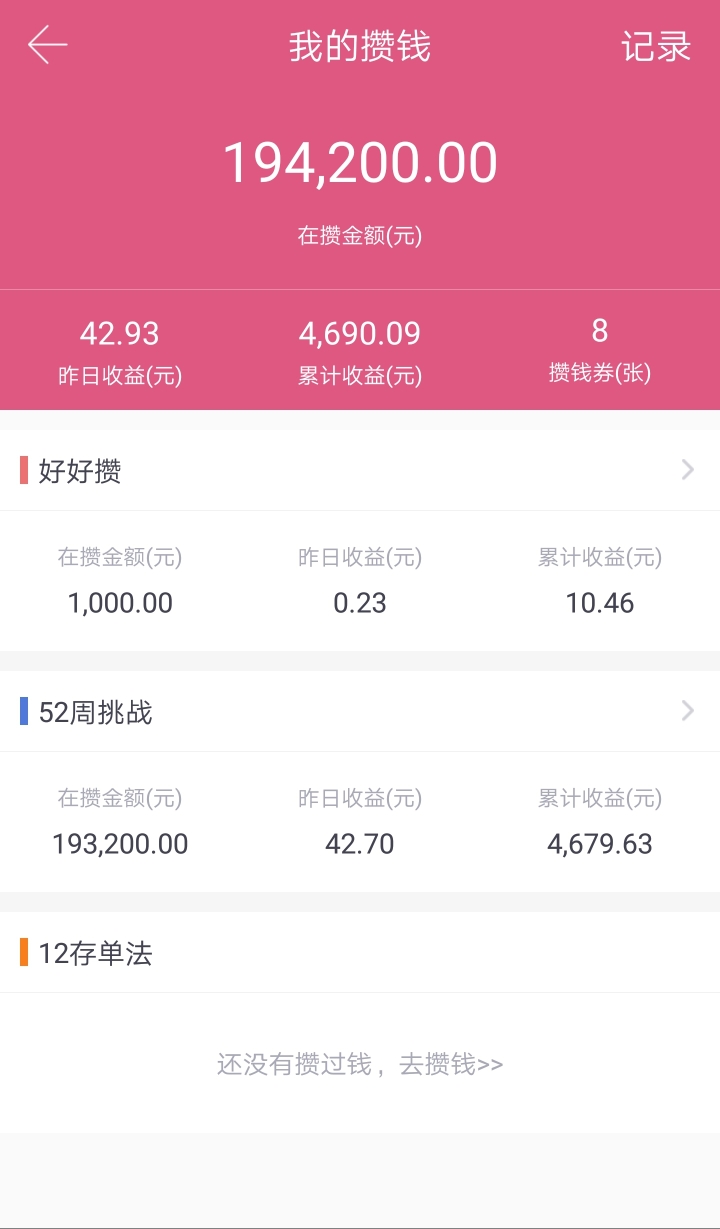The height and width of the screenshot is (1229, 720).
Task: Open the 52周挑战 section
Action: [360, 712]
